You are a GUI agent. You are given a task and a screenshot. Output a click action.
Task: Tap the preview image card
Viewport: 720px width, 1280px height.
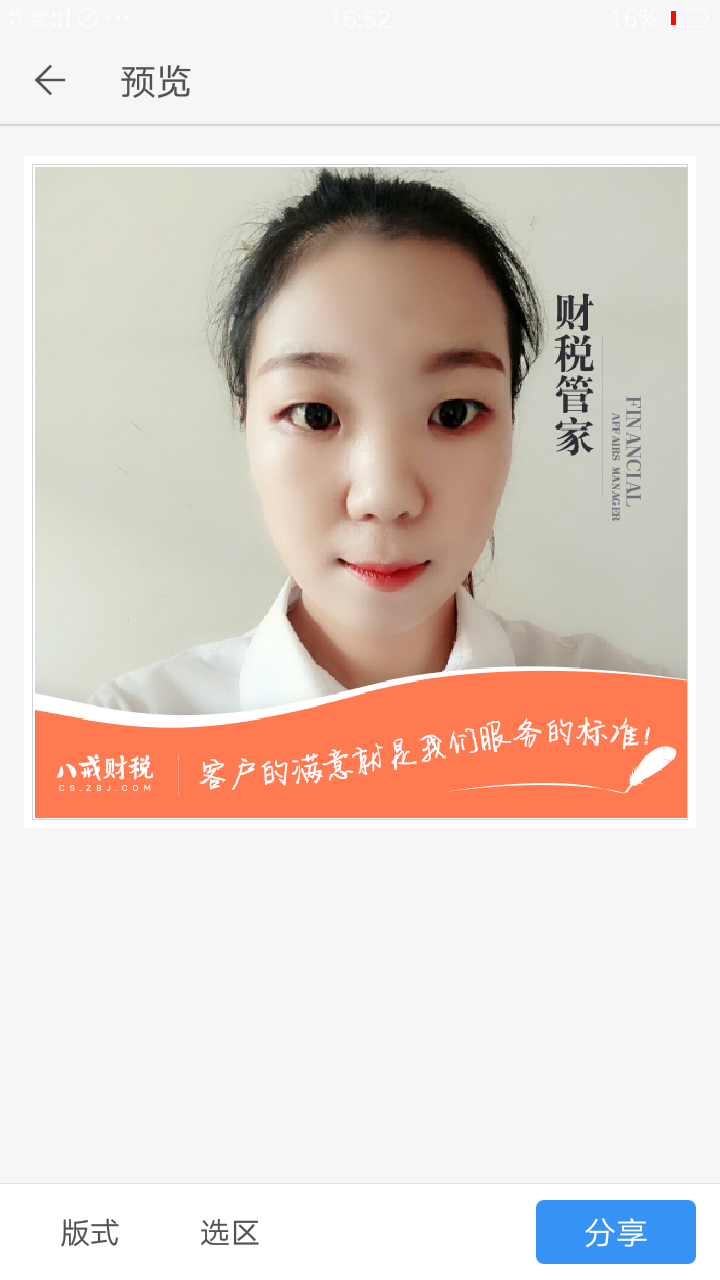360,492
